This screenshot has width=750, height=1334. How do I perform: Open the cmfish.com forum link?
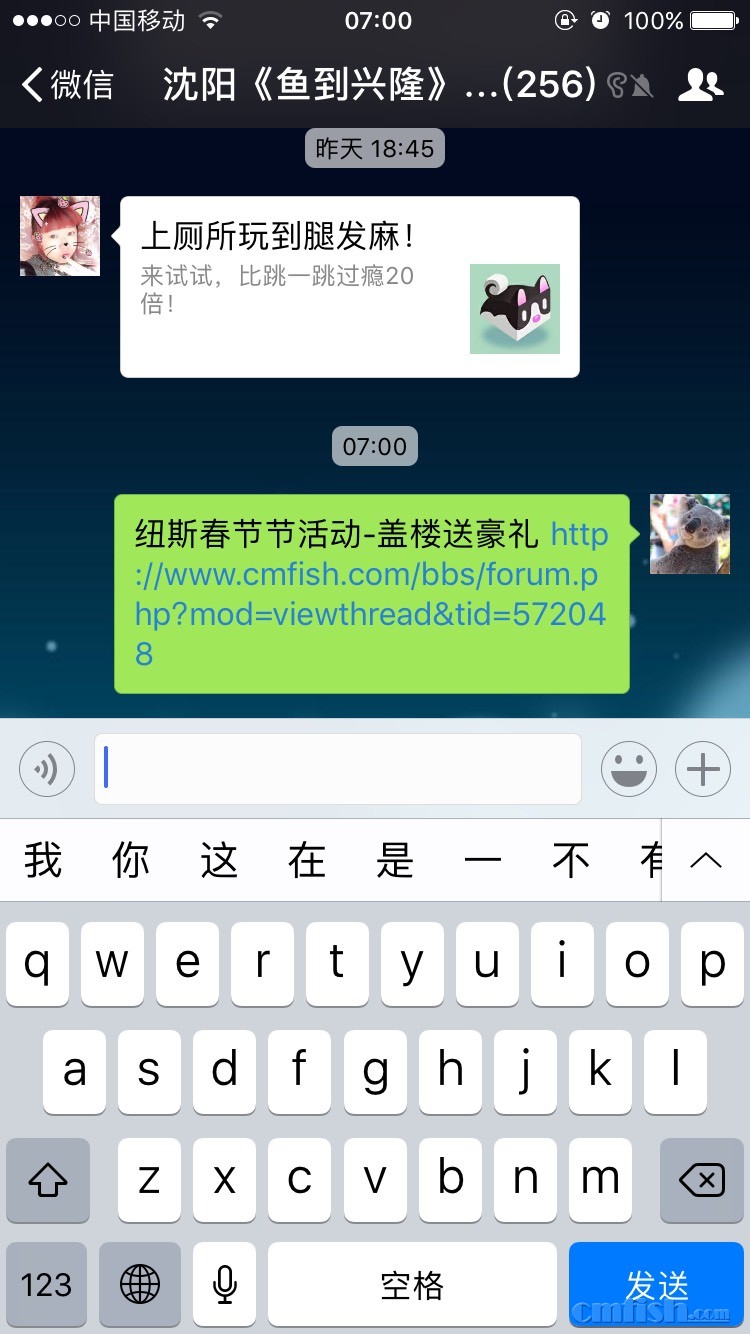[x=370, y=594]
